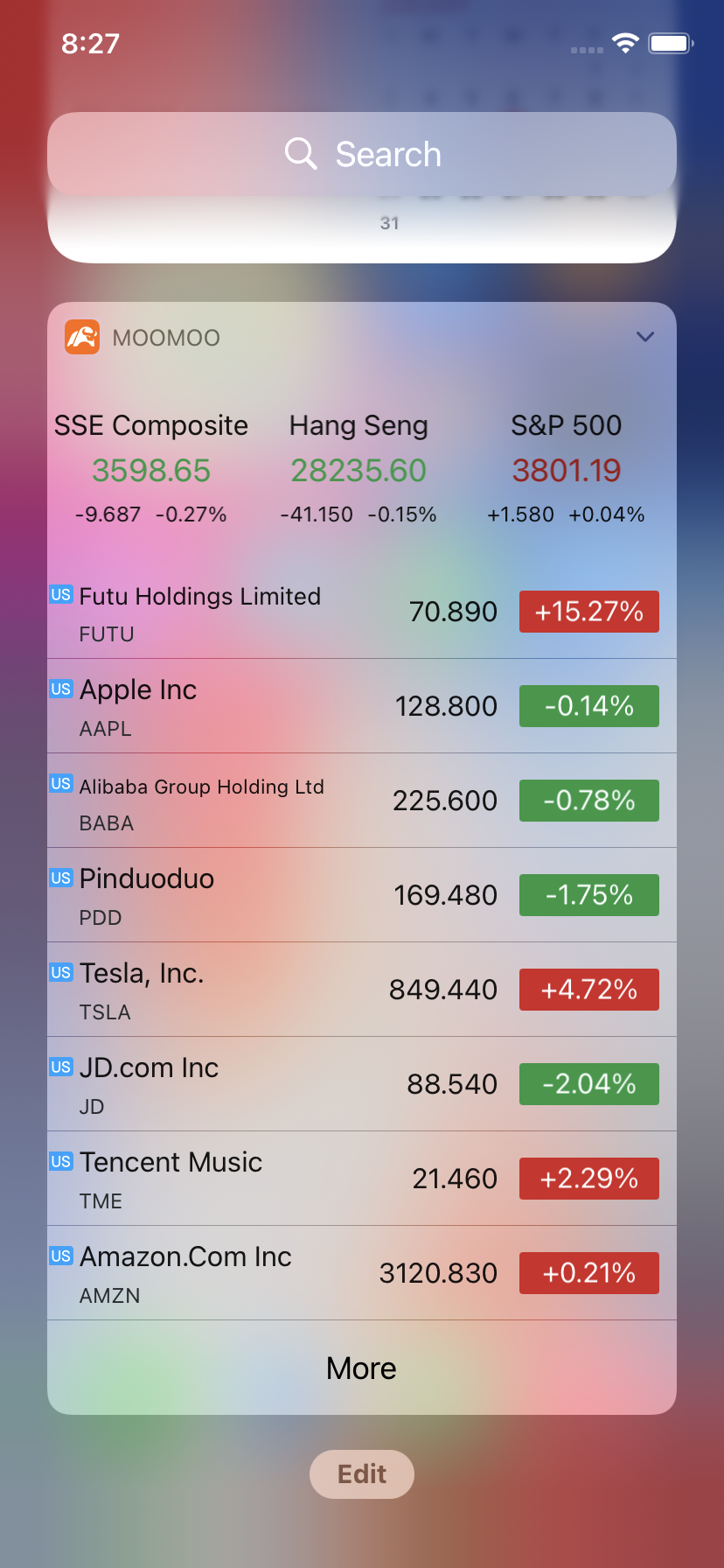Tap the Search field at the top
Viewport: 724px width, 1568px height.
[362, 154]
